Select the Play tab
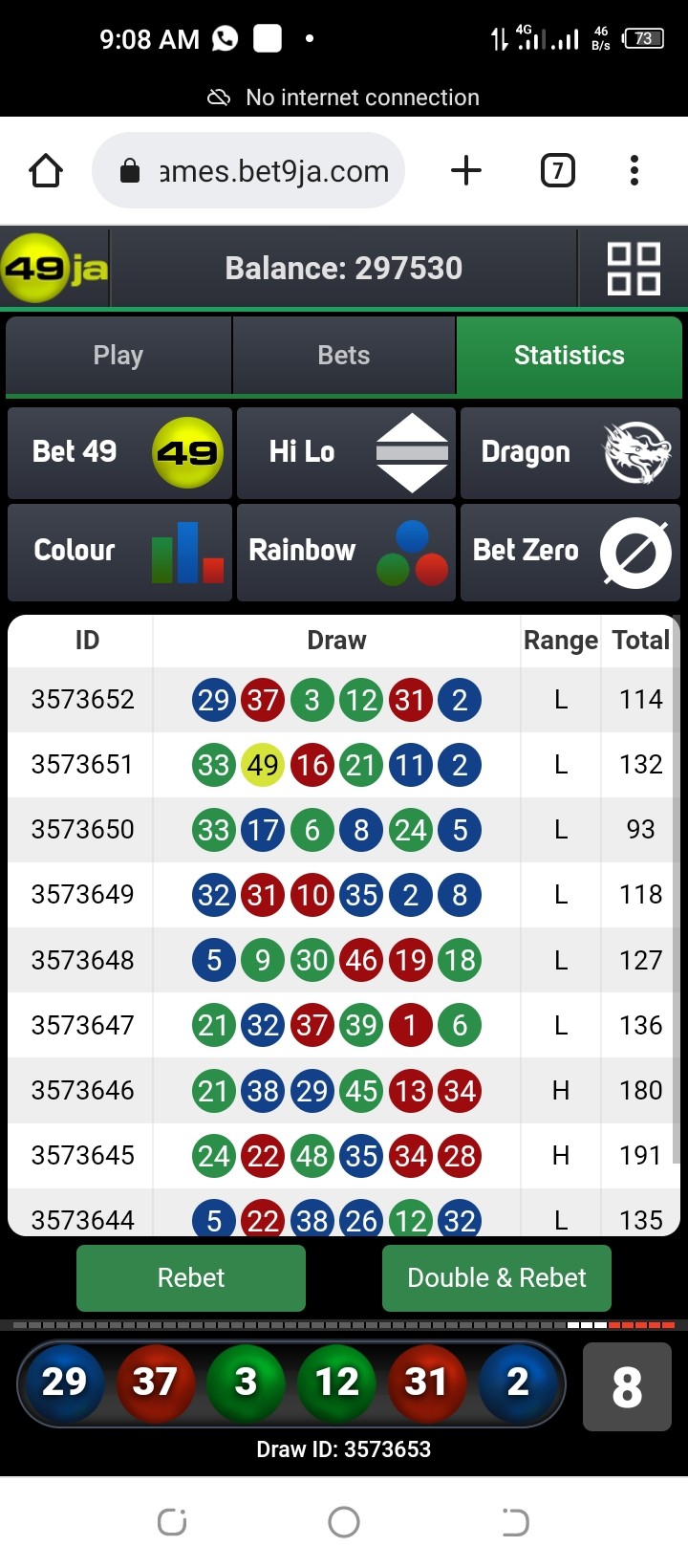The image size is (688, 1568). click(x=118, y=355)
